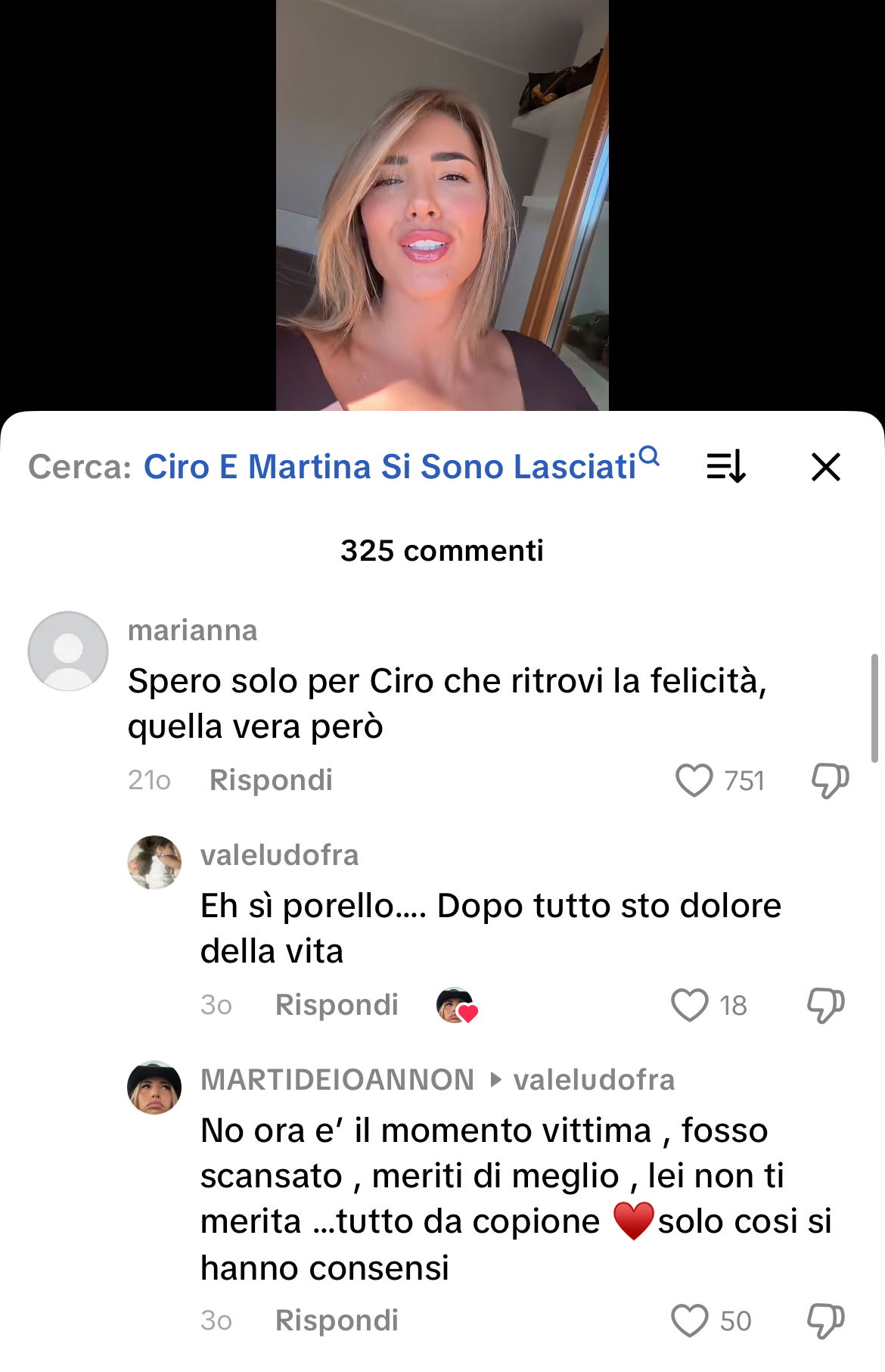
Task: Dislike marianna's comment
Action: tap(830, 780)
